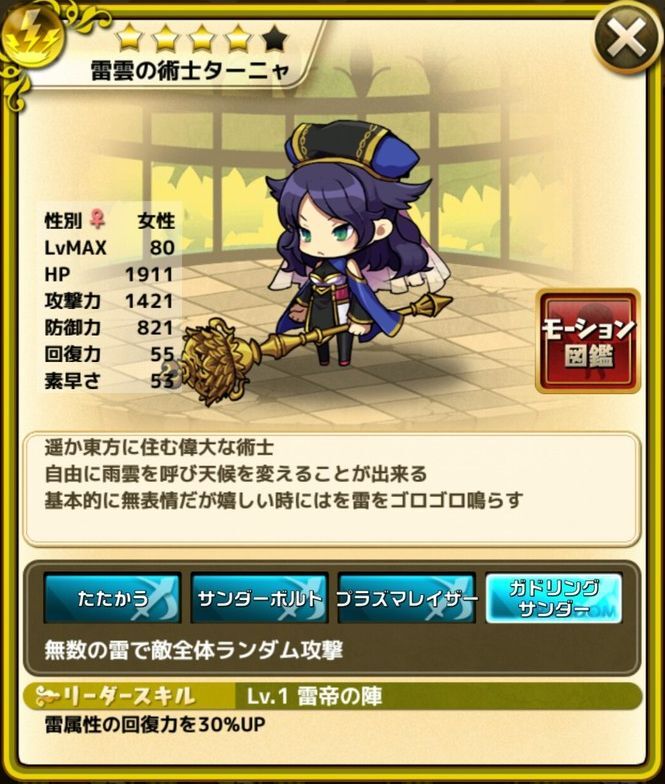Open the モーション図鑑 motion gallery

tap(588, 341)
